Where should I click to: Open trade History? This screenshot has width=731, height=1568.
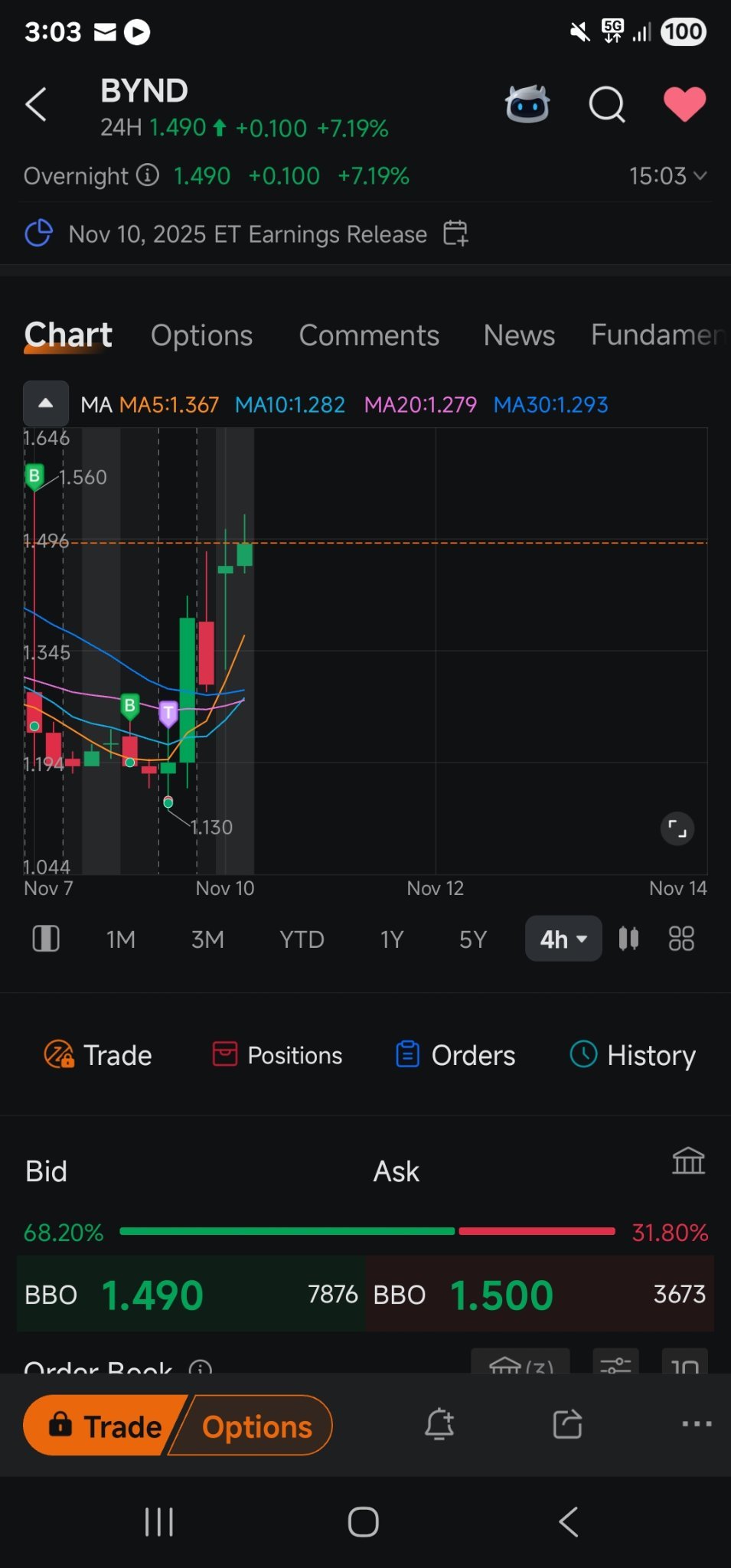point(633,1055)
